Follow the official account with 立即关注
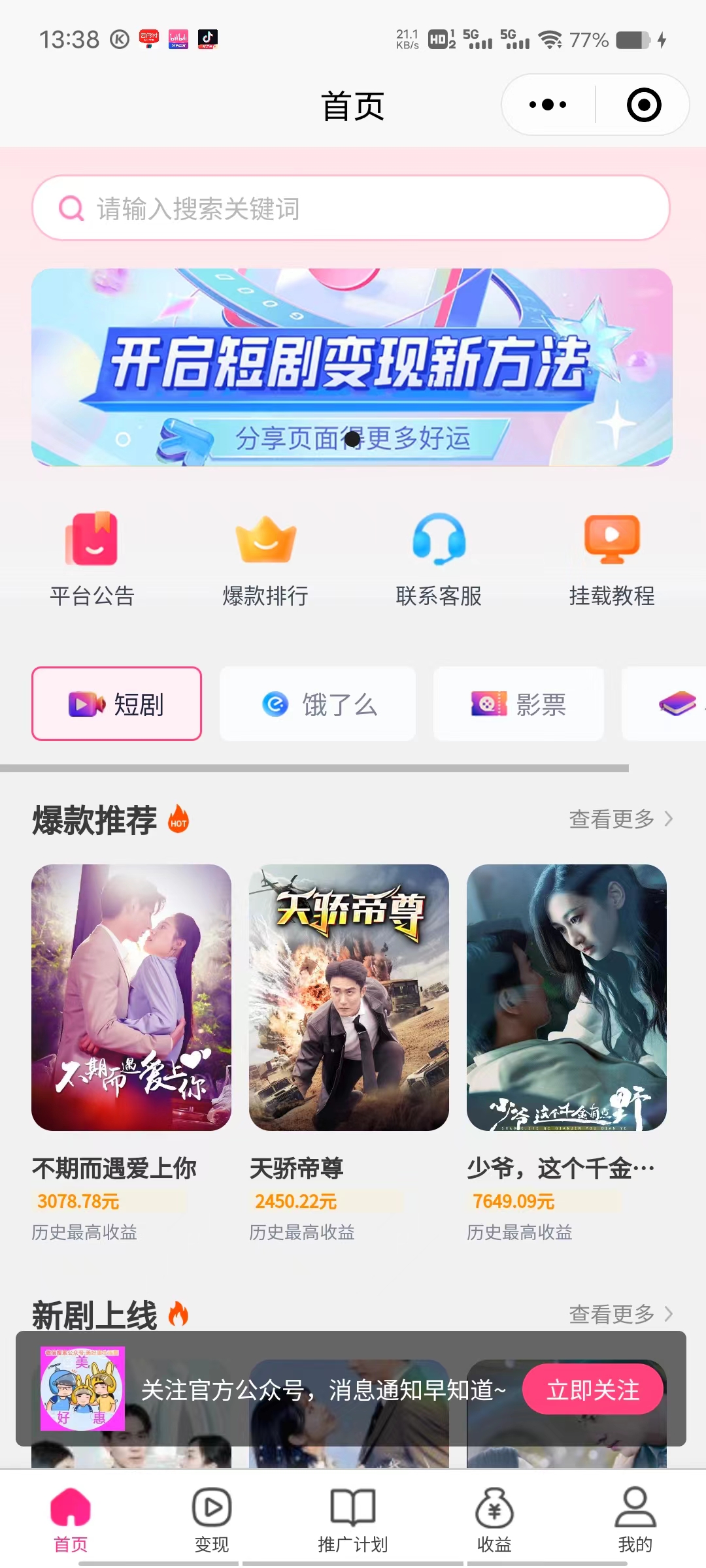 pyautogui.click(x=593, y=1390)
